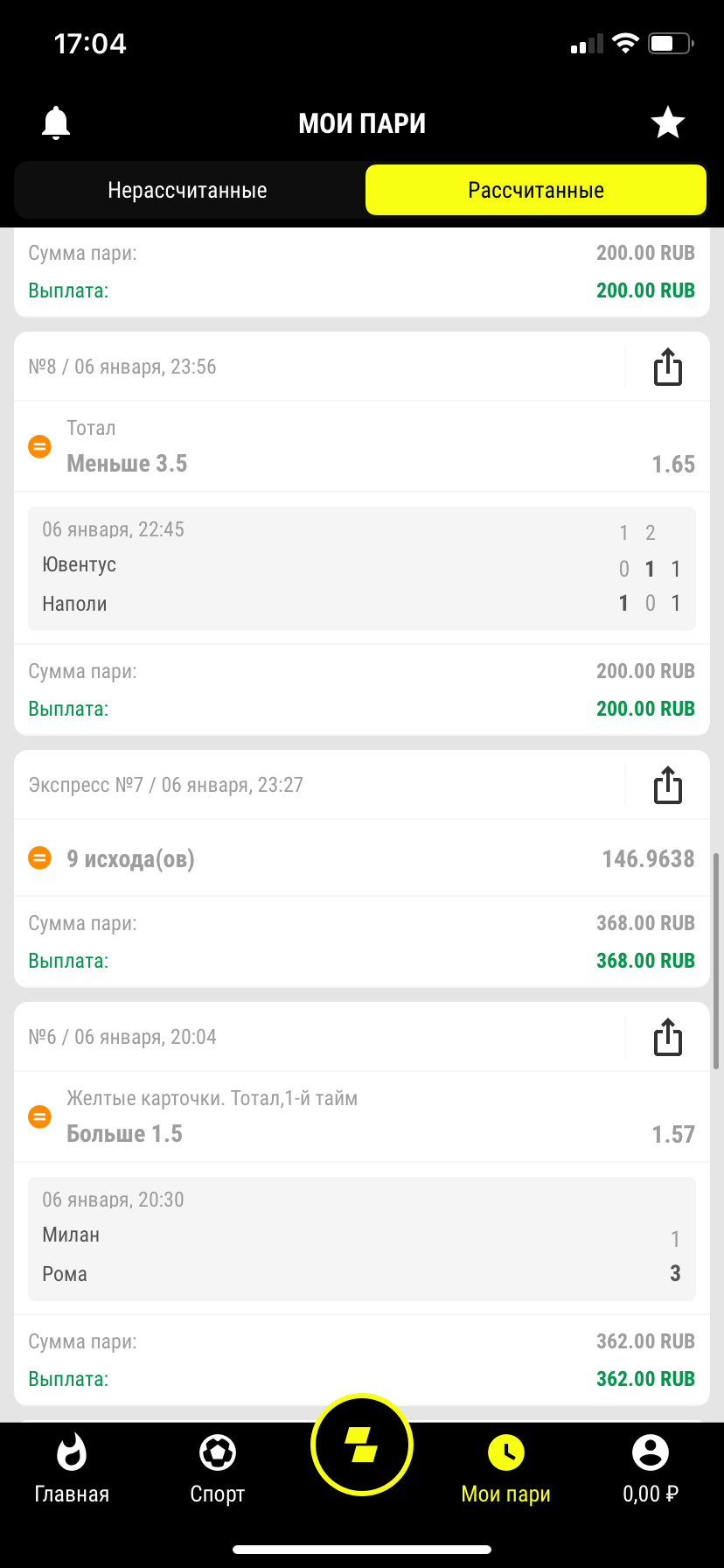Share bet №8 from 06 января
The height and width of the screenshot is (1568, 724).
[668, 367]
